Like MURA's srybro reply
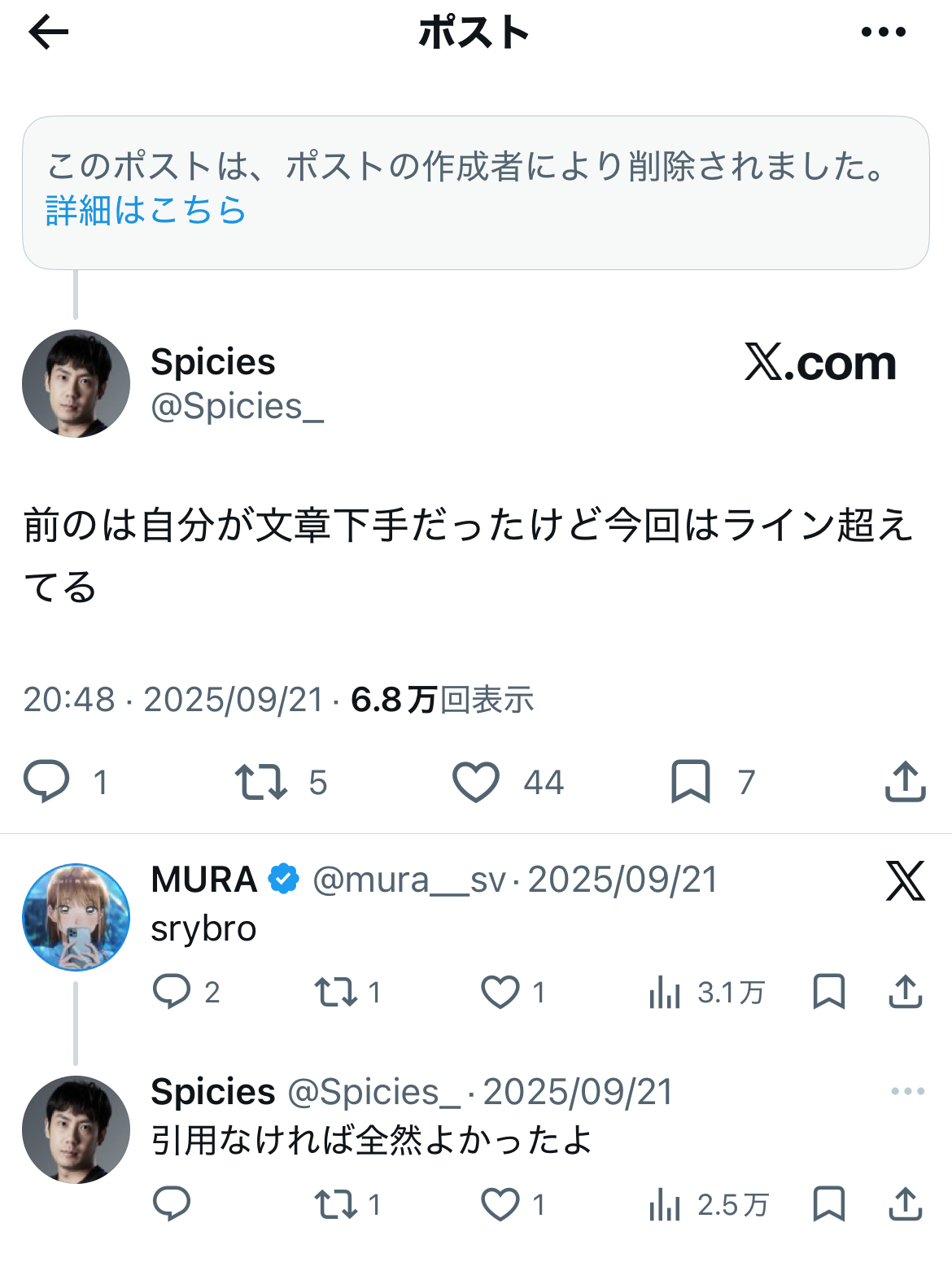Viewport: 952px width, 1262px height. tap(500, 992)
